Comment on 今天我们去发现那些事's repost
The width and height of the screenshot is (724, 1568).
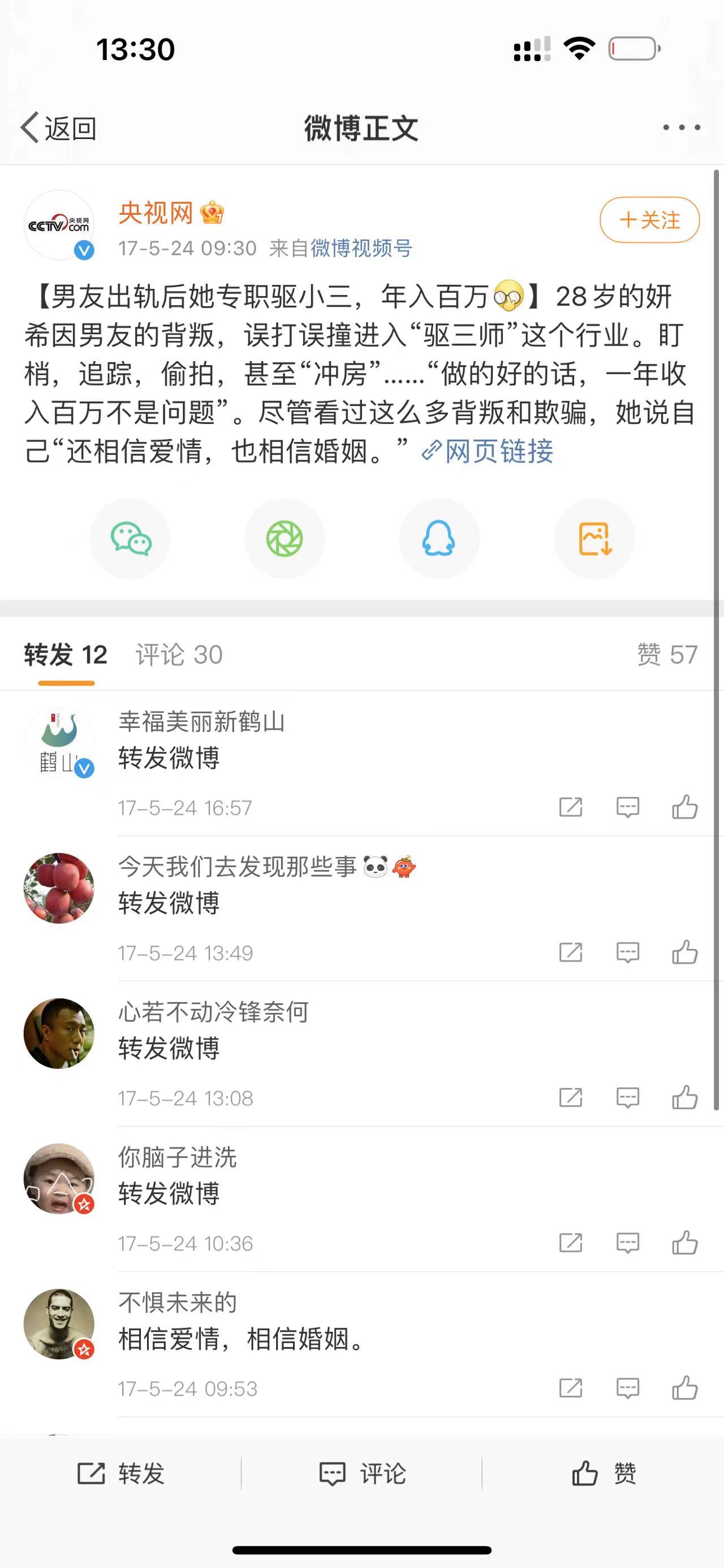pyautogui.click(x=627, y=952)
